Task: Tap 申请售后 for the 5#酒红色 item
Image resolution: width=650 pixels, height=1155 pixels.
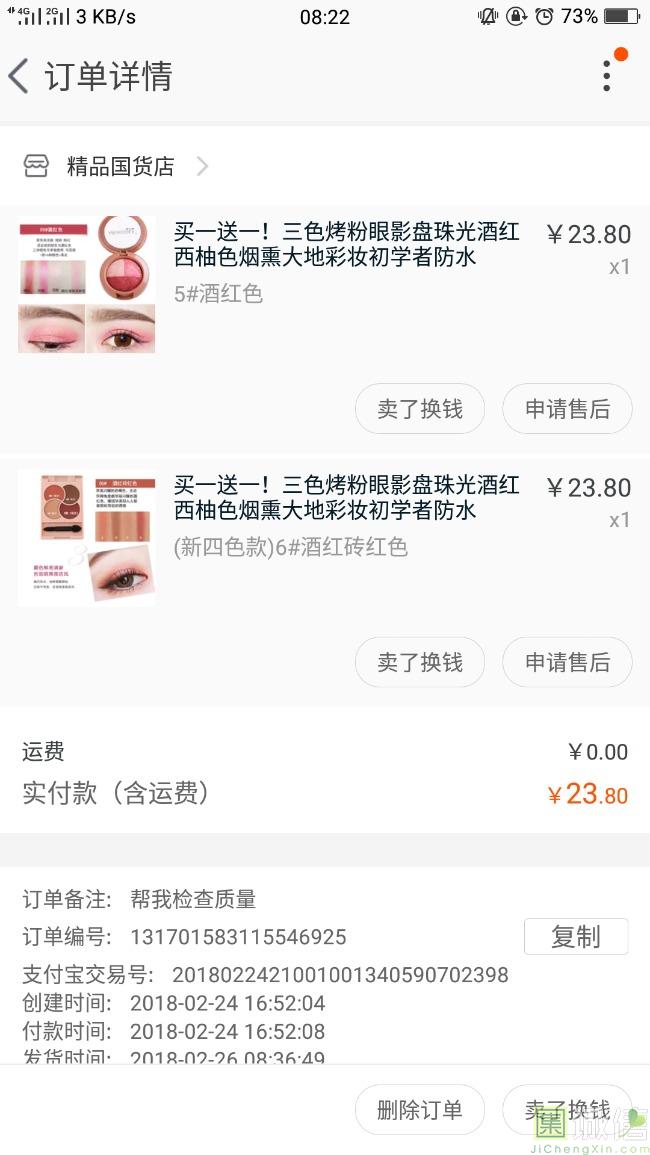Action: [567, 409]
